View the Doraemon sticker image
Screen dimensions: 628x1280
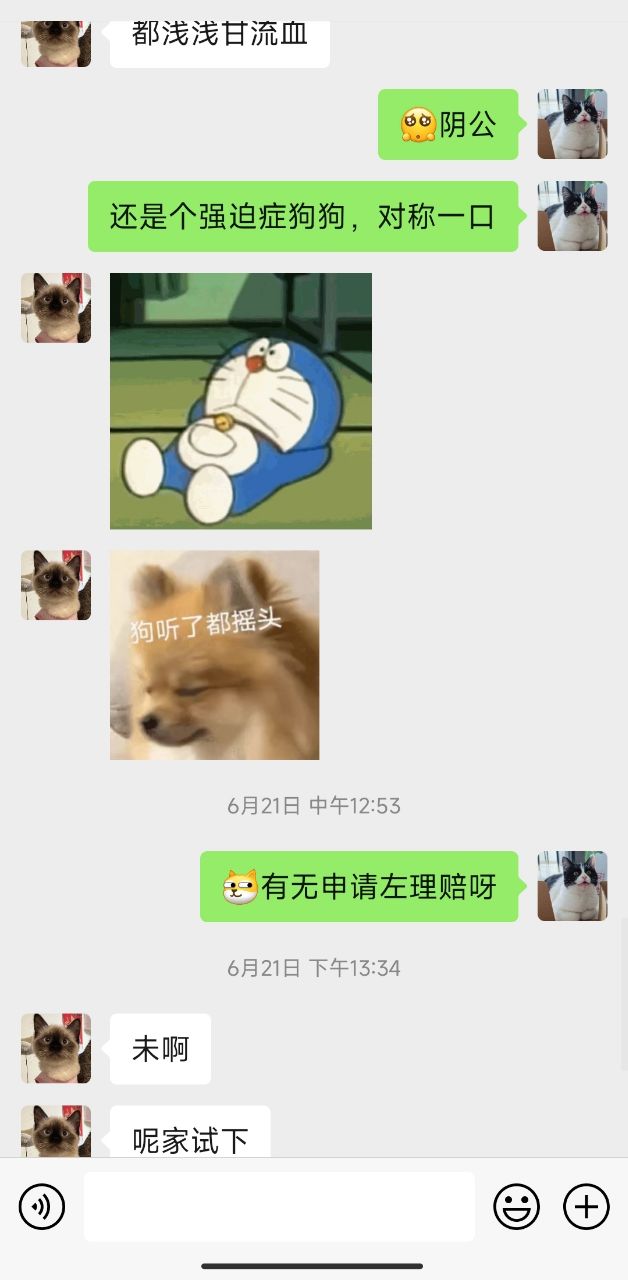241,401
